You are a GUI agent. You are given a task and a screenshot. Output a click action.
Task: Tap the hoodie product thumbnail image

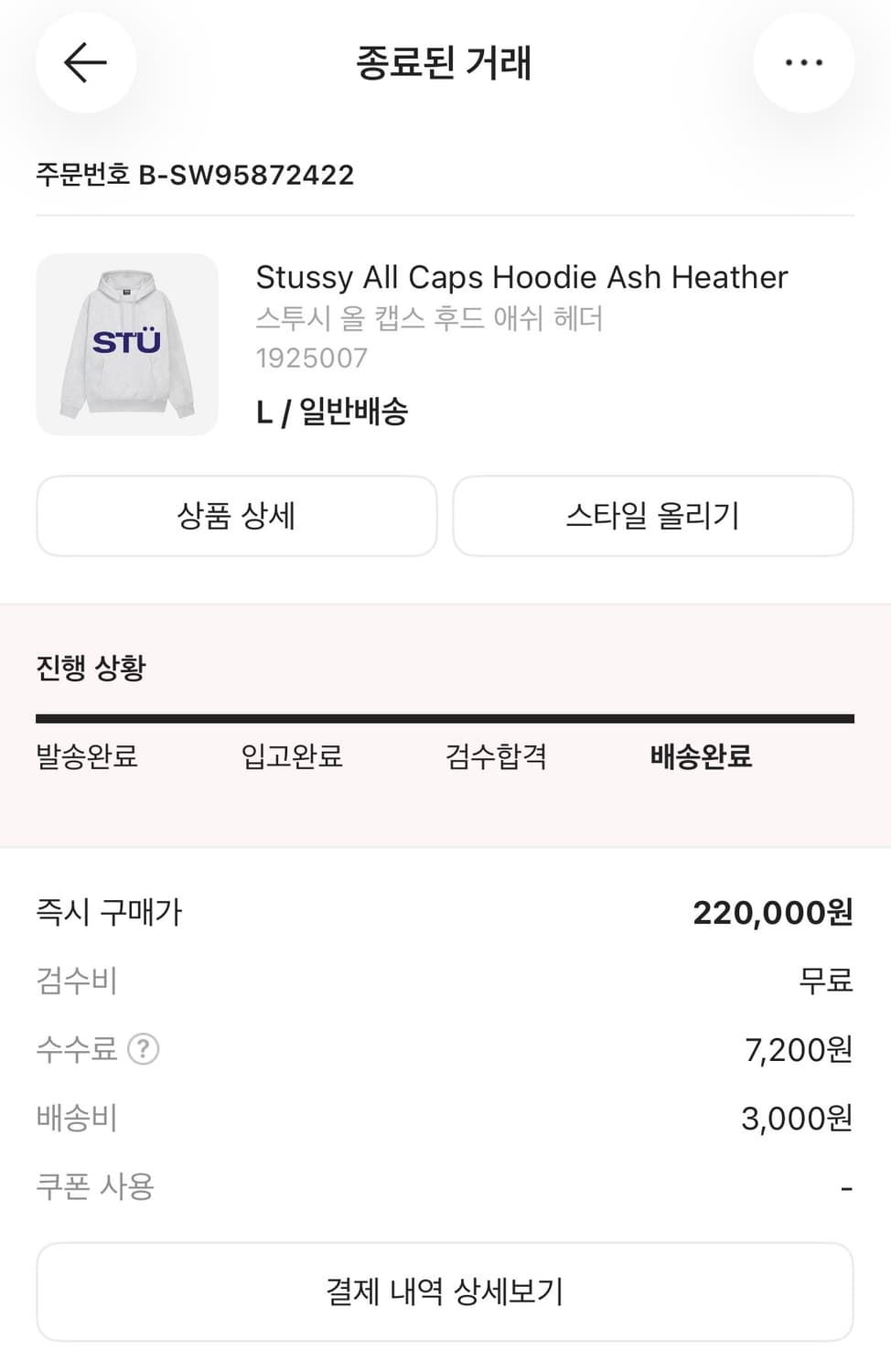tap(127, 345)
